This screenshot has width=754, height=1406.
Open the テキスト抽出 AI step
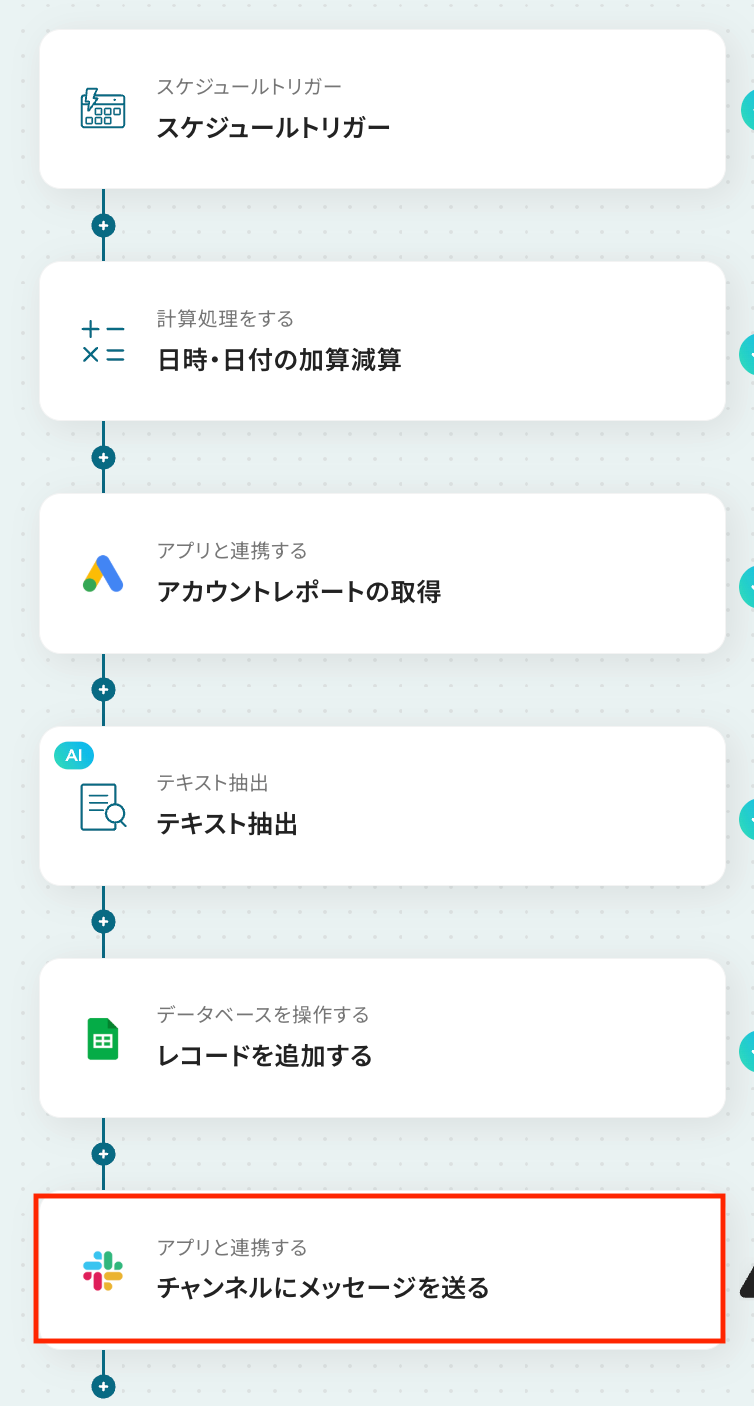(x=382, y=806)
